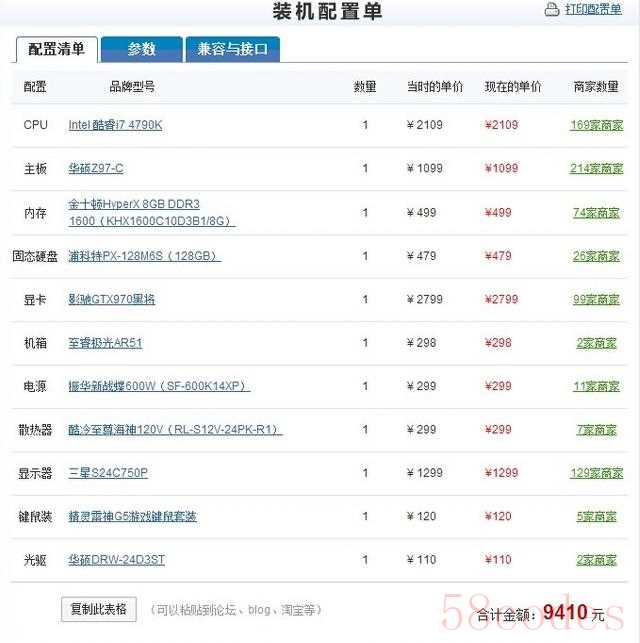View the 至睿极光AR51 case link
640x643 pixels.
(105, 343)
